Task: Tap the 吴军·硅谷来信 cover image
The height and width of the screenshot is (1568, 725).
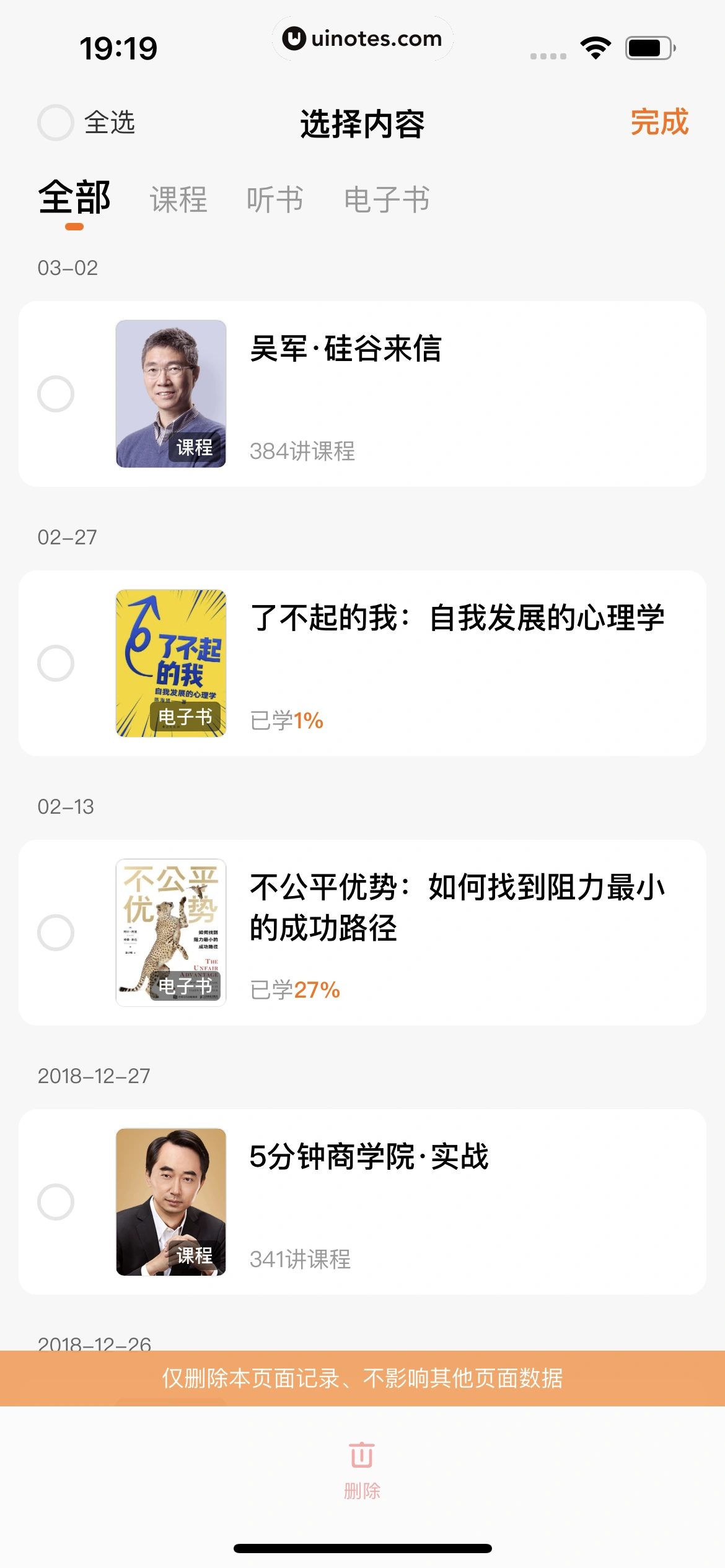Action: 171,394
